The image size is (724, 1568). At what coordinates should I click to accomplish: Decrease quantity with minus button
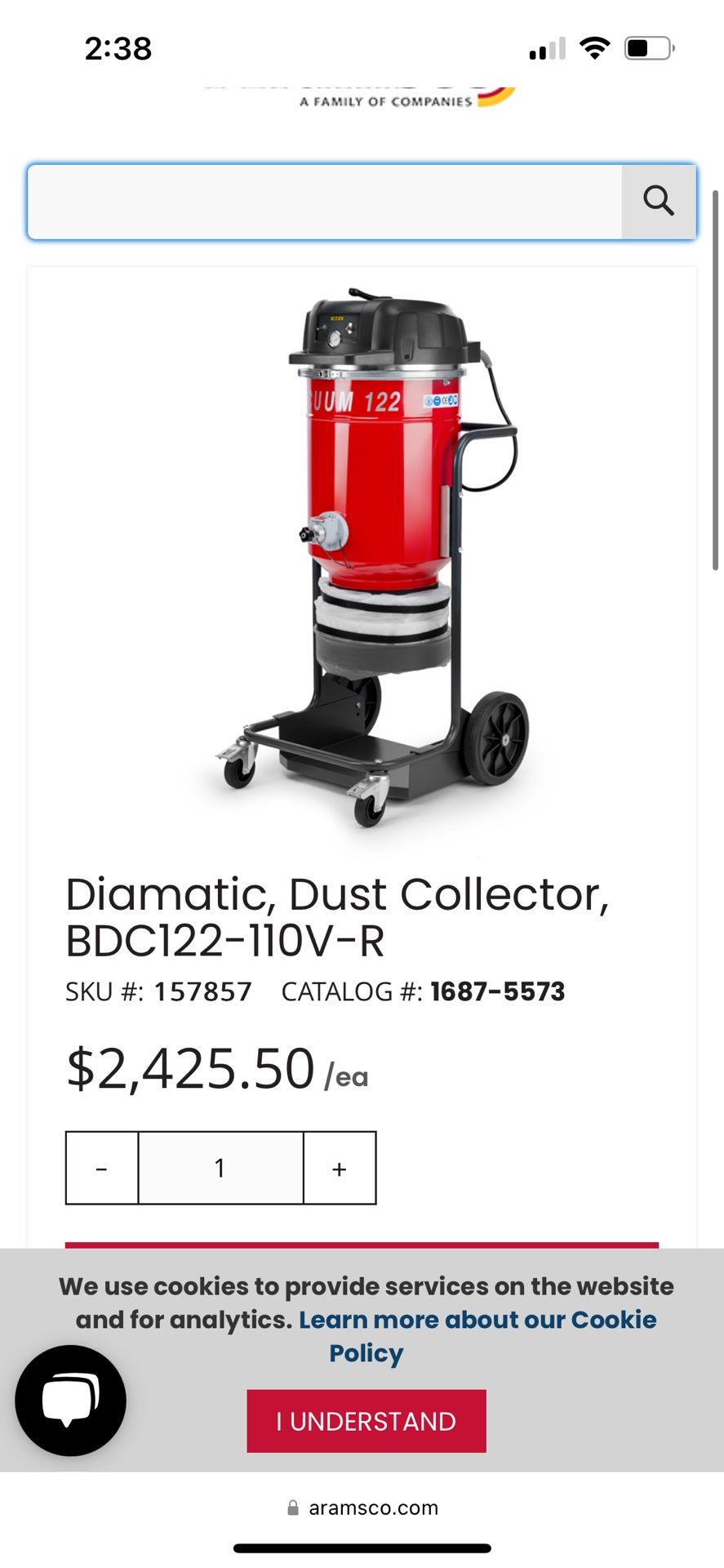point(102,1168)
